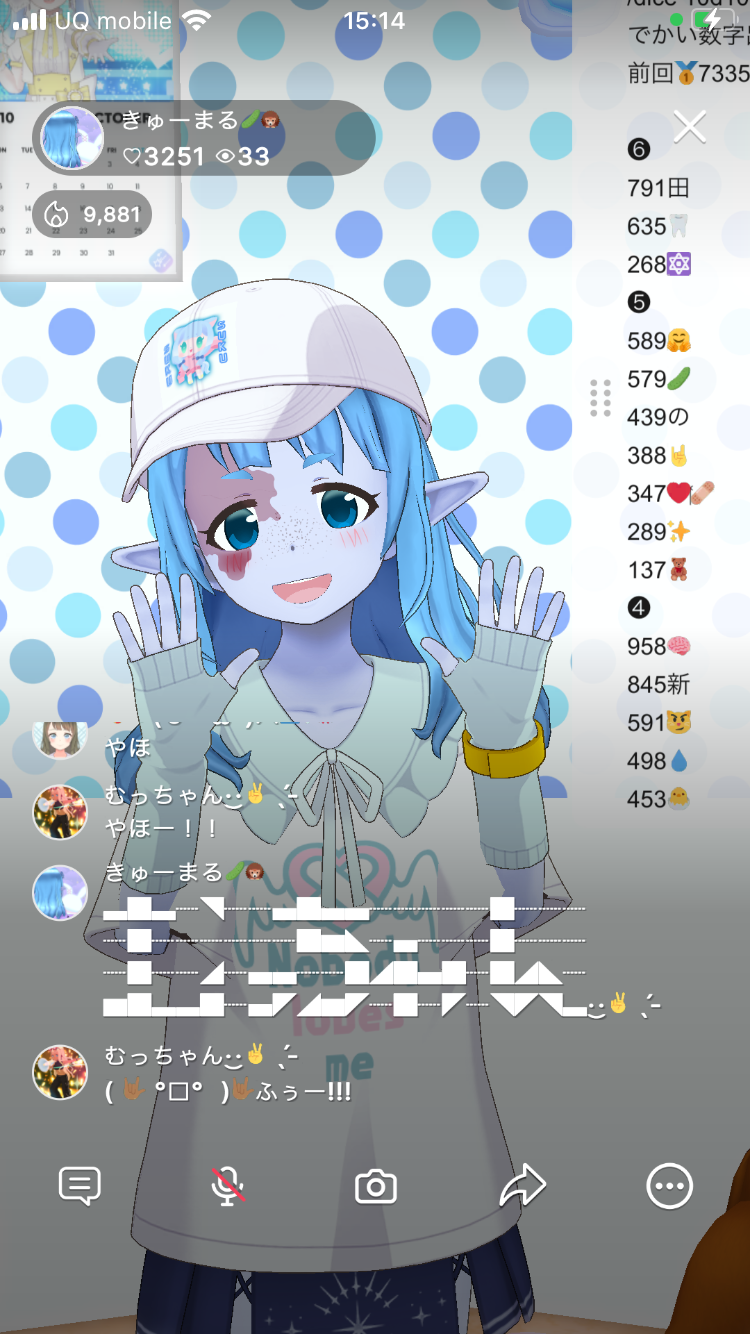Unmute the microphone
The height and width of the screenshot is (1334, 750).
click(x=228, y=1187)
